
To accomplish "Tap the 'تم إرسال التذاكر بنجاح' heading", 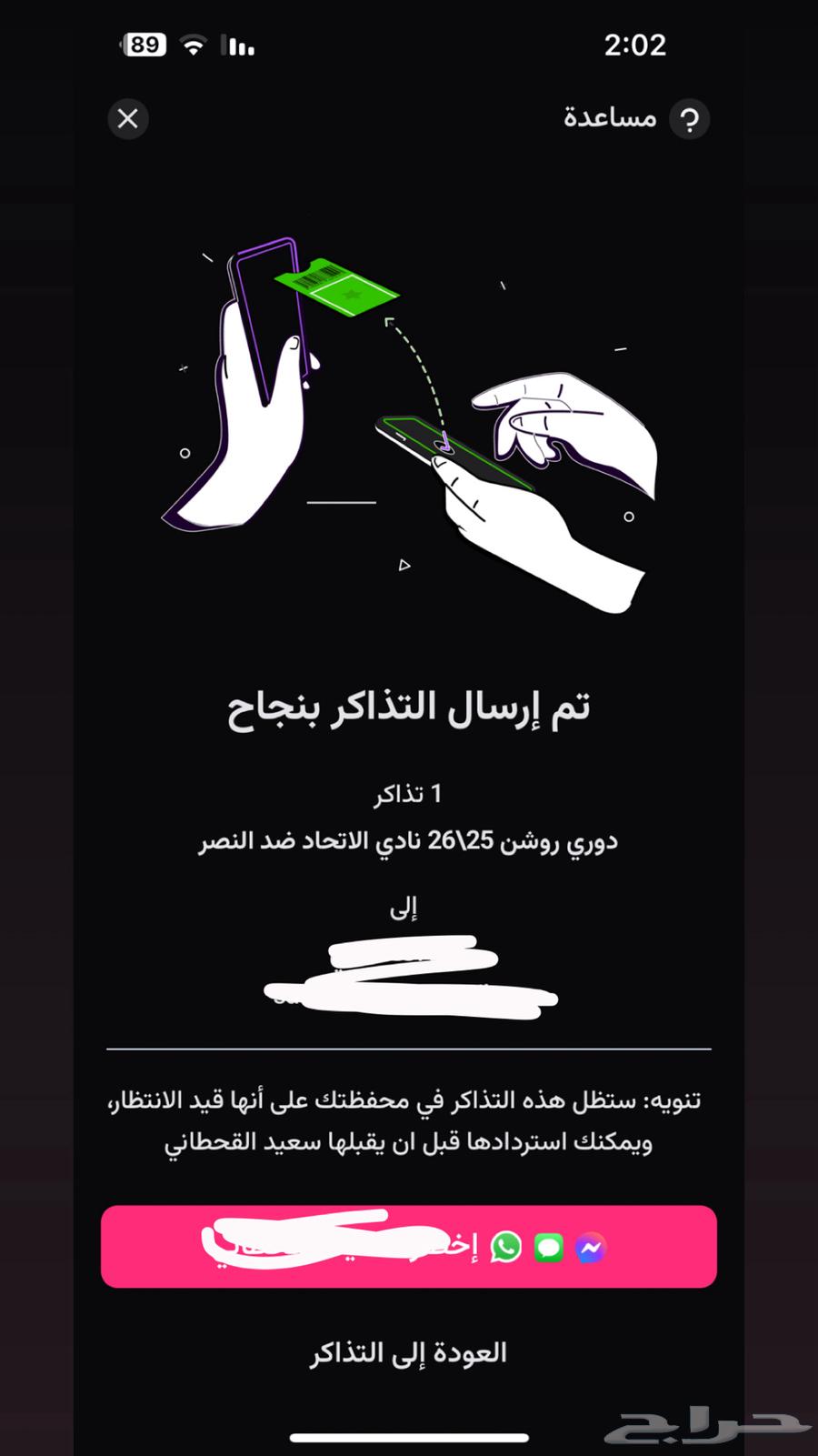I will pos(409,708).
